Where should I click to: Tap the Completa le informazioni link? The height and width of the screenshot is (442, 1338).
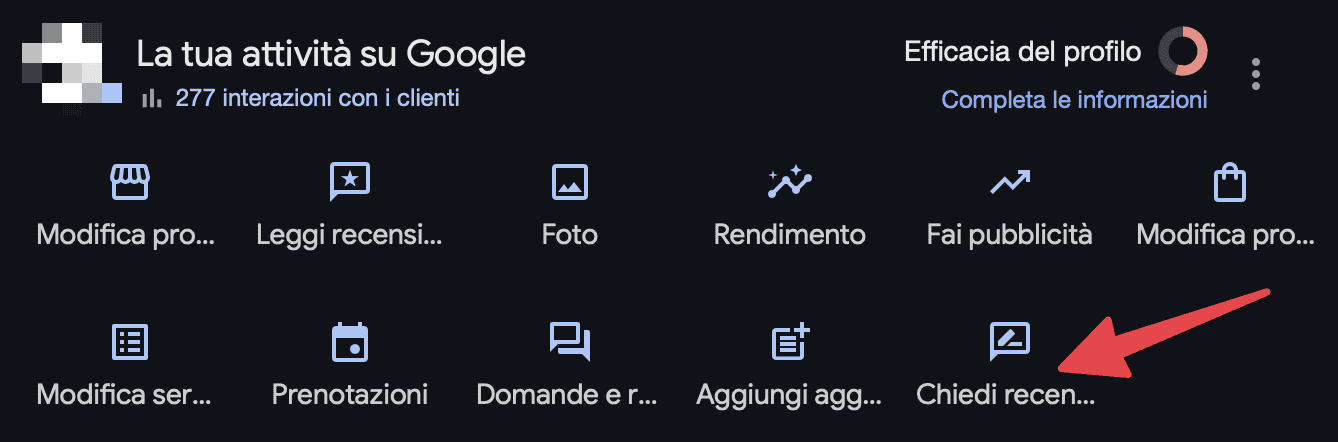point(1074,100)
